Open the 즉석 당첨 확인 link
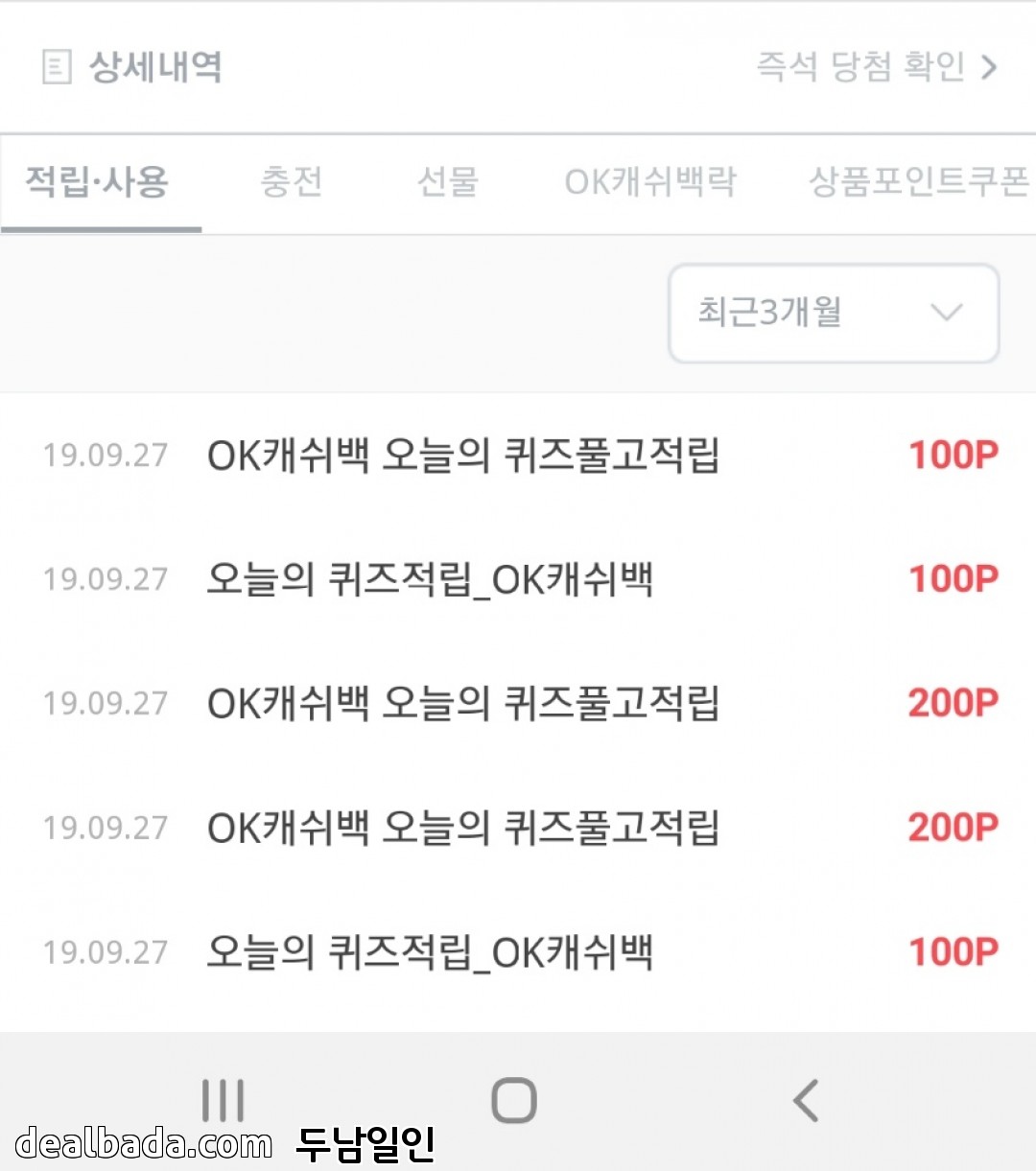This screenshot has width=1036, height=1171. click(877, 66)
